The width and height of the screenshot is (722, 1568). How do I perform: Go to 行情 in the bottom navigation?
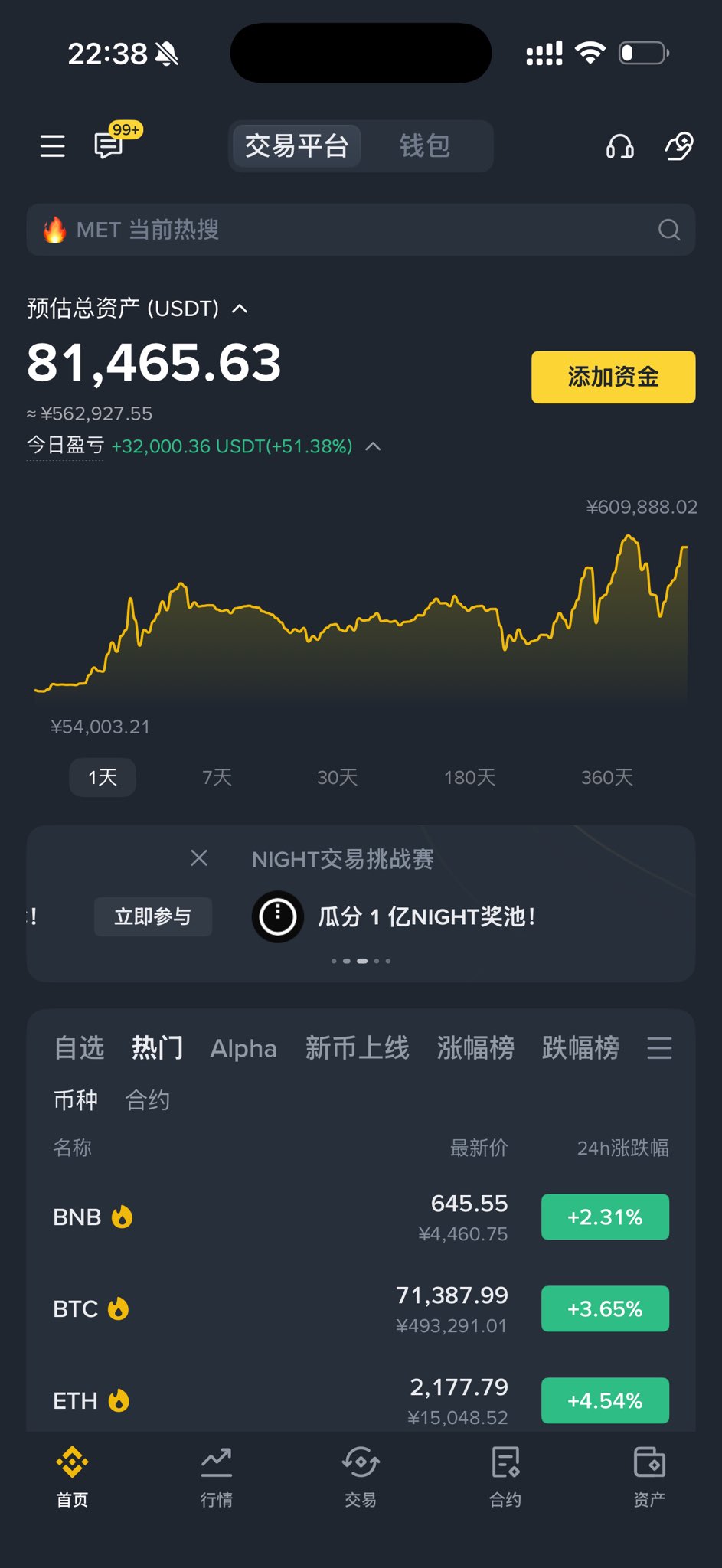217,1478
